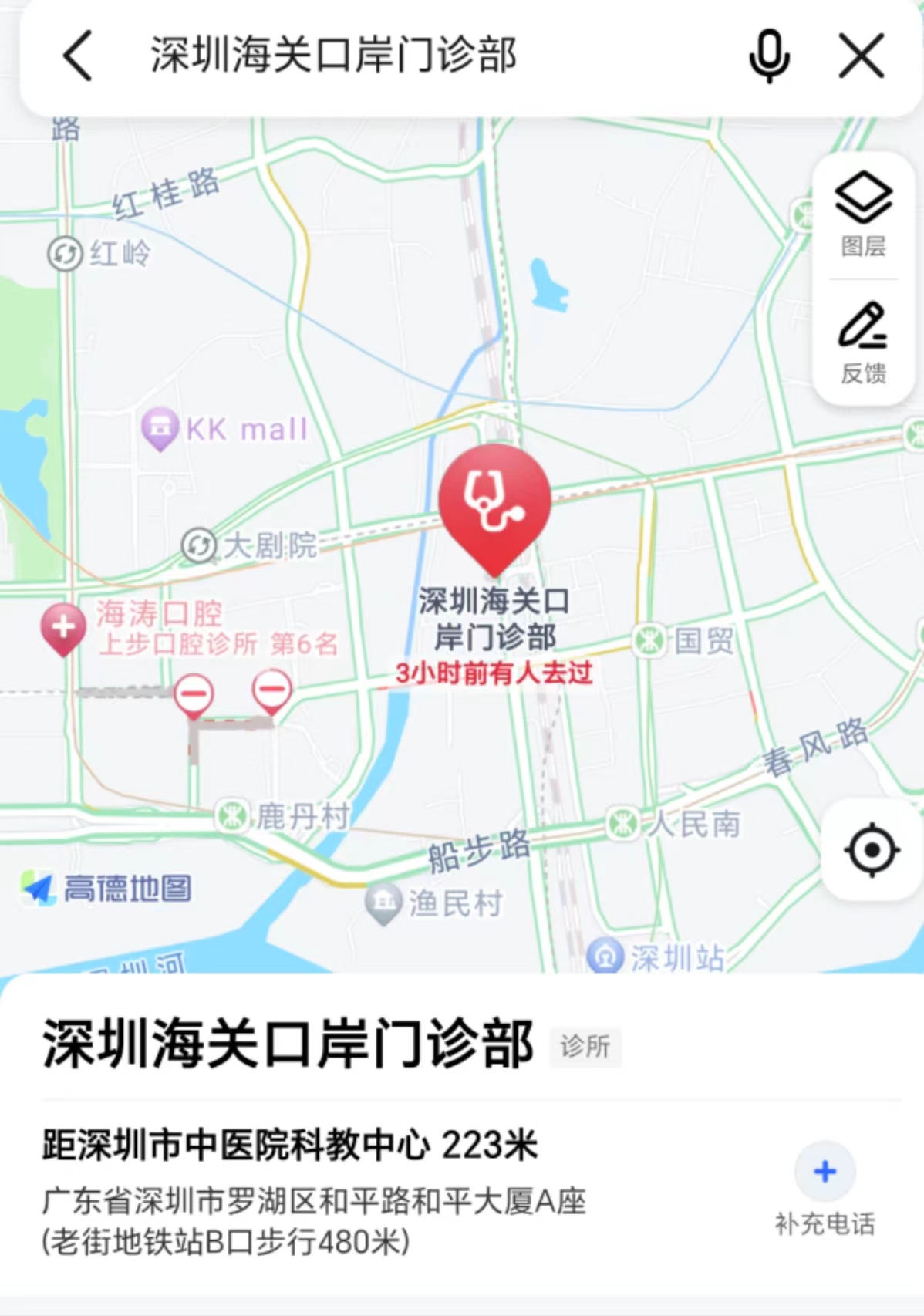Select the red clinic pin for 深圳海关口岸门诊部
This screenshot has width=924, height=1316.
click(x=494, y=503)
